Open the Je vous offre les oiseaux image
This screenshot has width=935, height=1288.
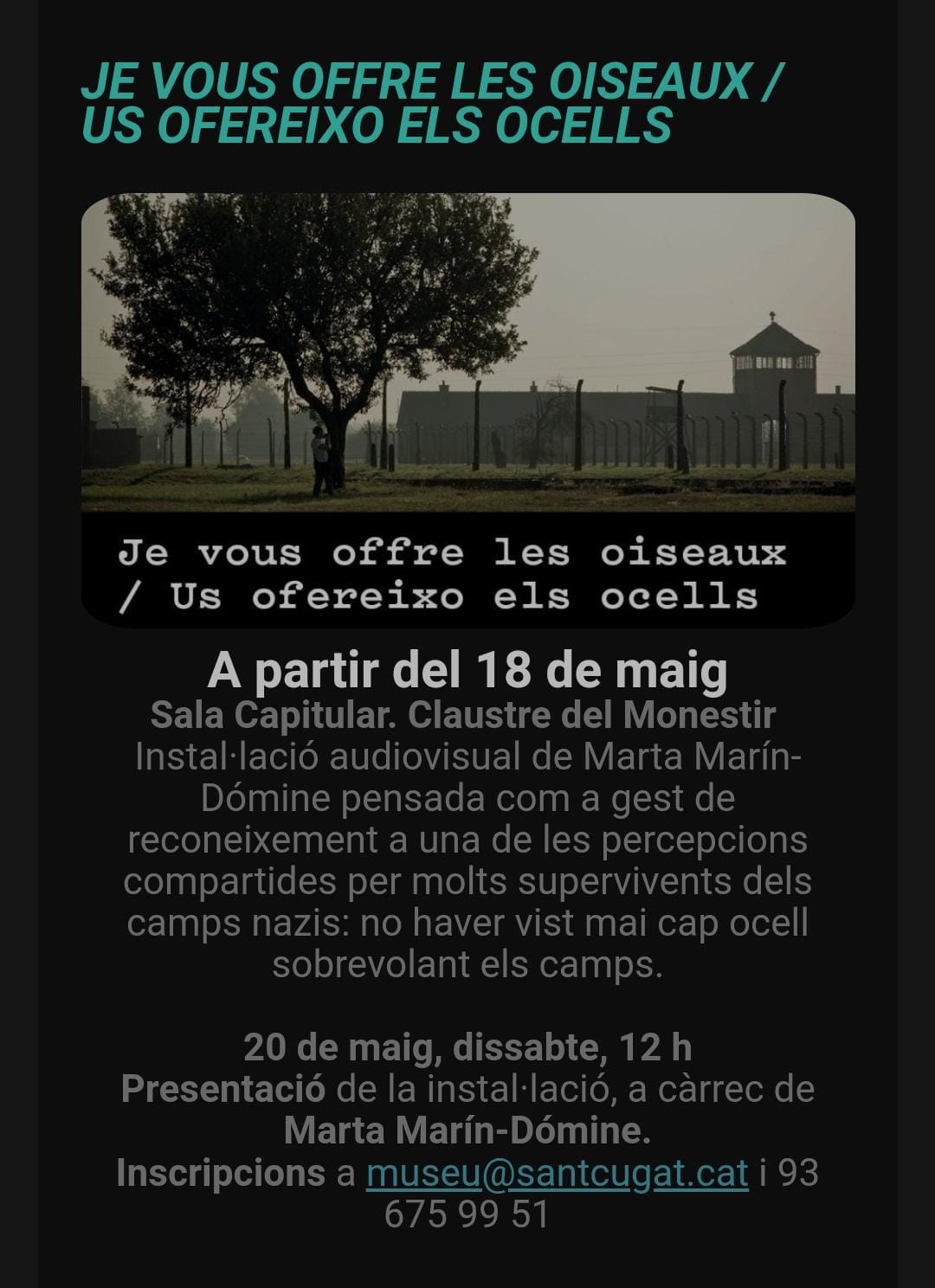pos(467,409)
